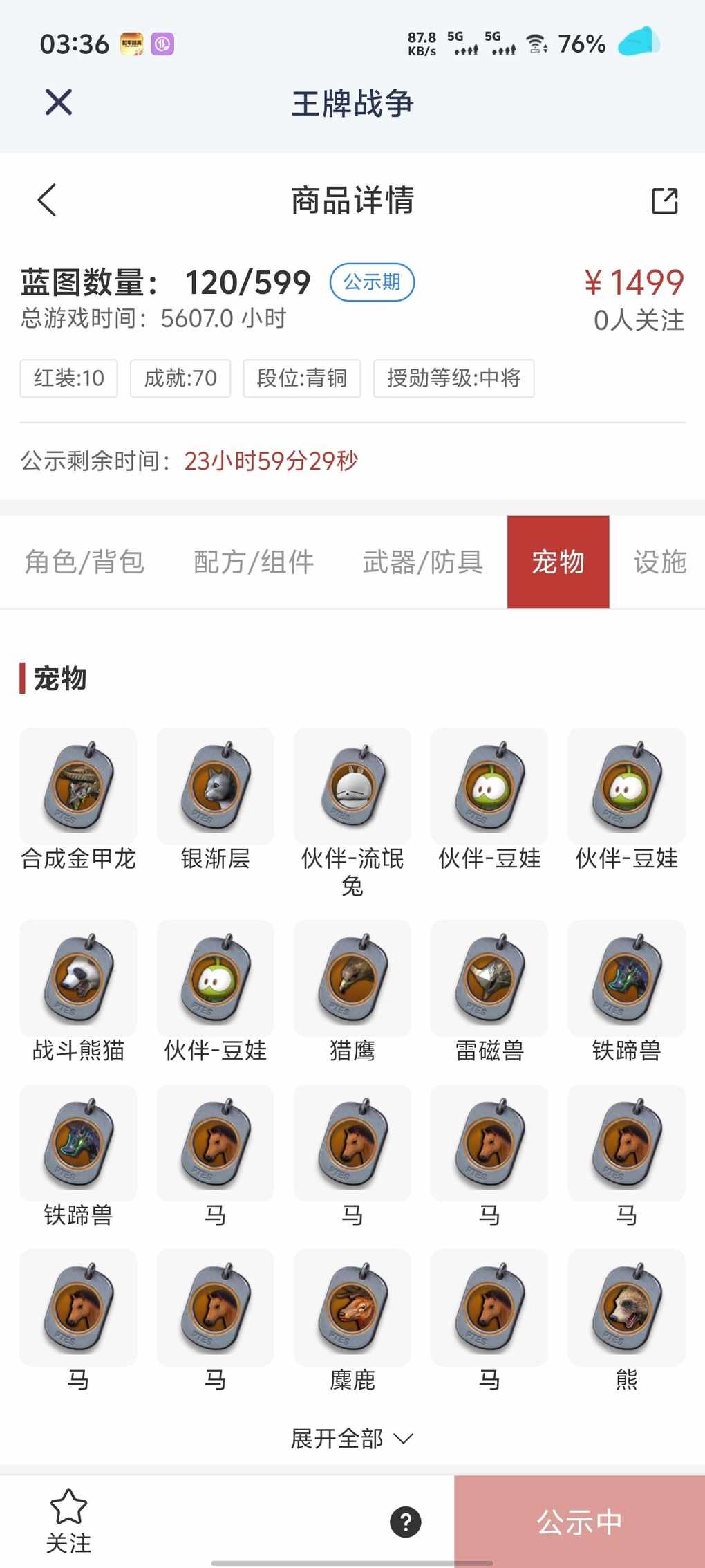View the 银渐层 pet
The image size is (705, 1568).
(215, 786)
